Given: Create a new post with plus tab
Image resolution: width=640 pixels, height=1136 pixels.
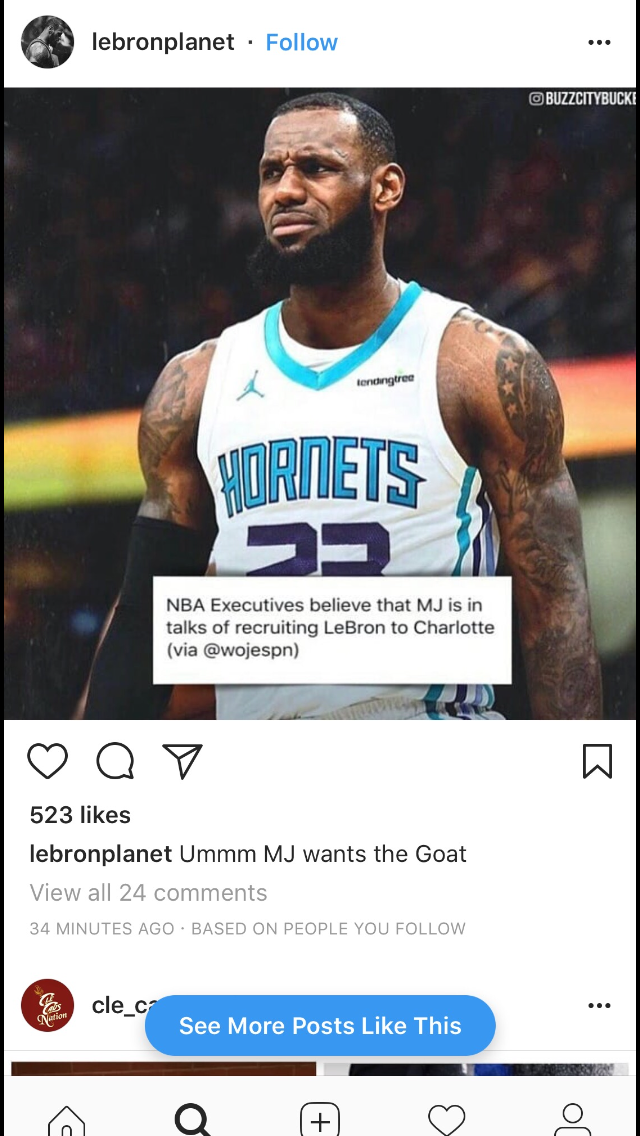Looking at the screenshot, I should pos(320,1120).
